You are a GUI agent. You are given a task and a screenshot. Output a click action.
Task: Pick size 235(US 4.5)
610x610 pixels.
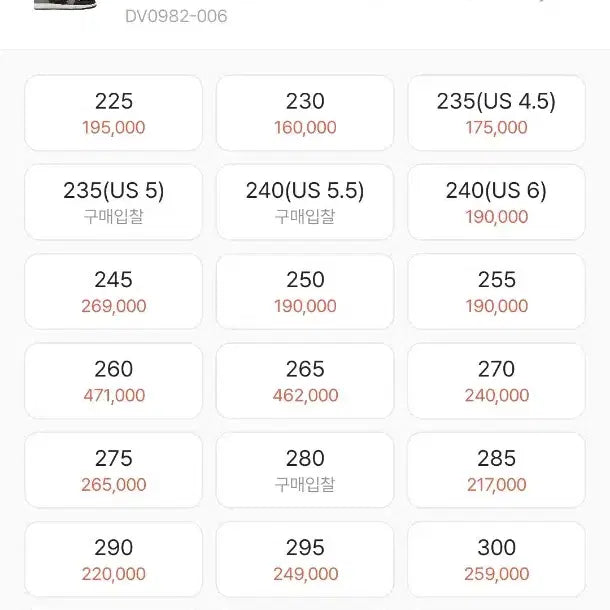496,113
